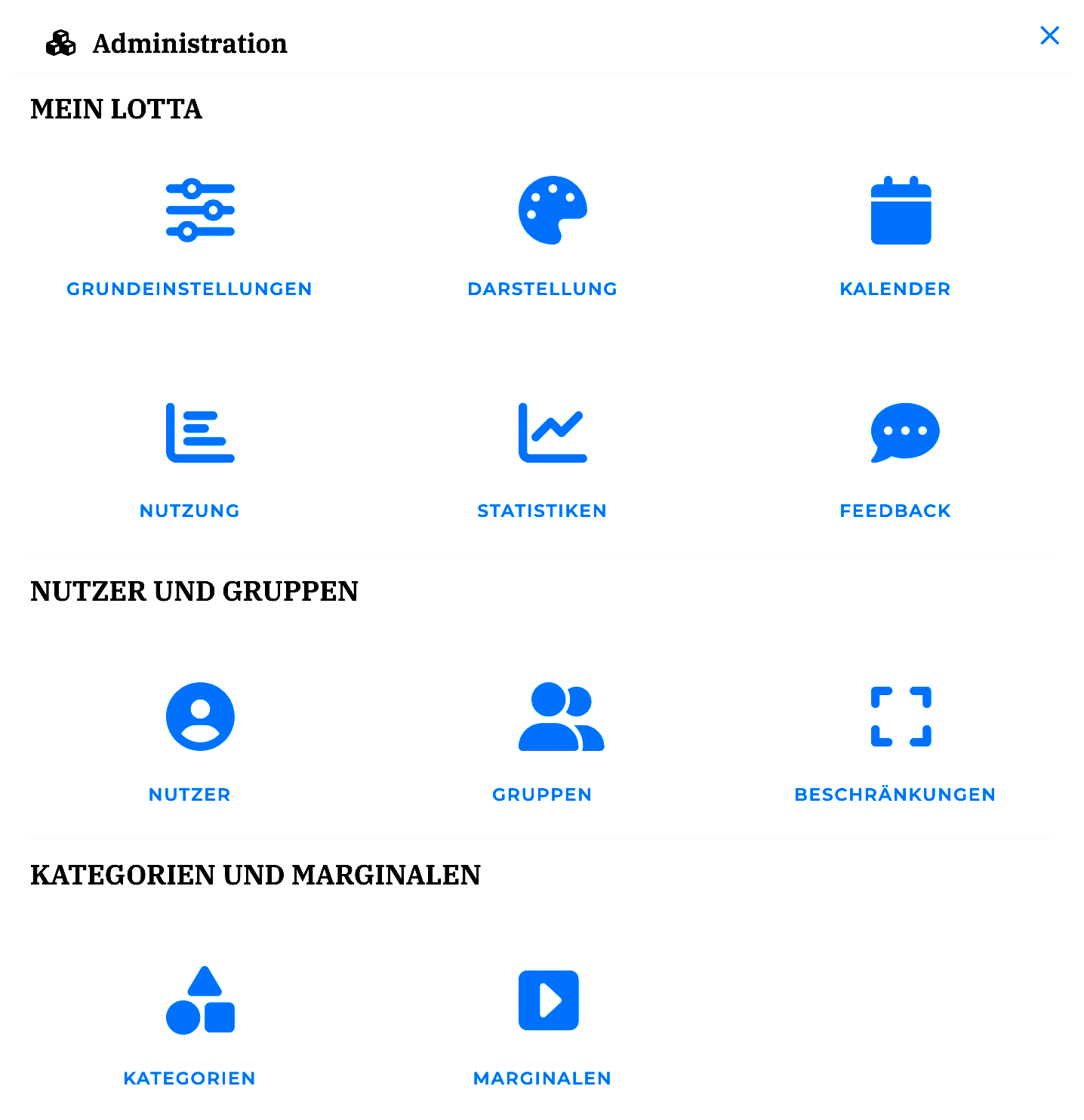This screenshot has width=1084, height=1120.
Task: Open the Grundeinstellungen settings link
Action: (x=189, y=288)
